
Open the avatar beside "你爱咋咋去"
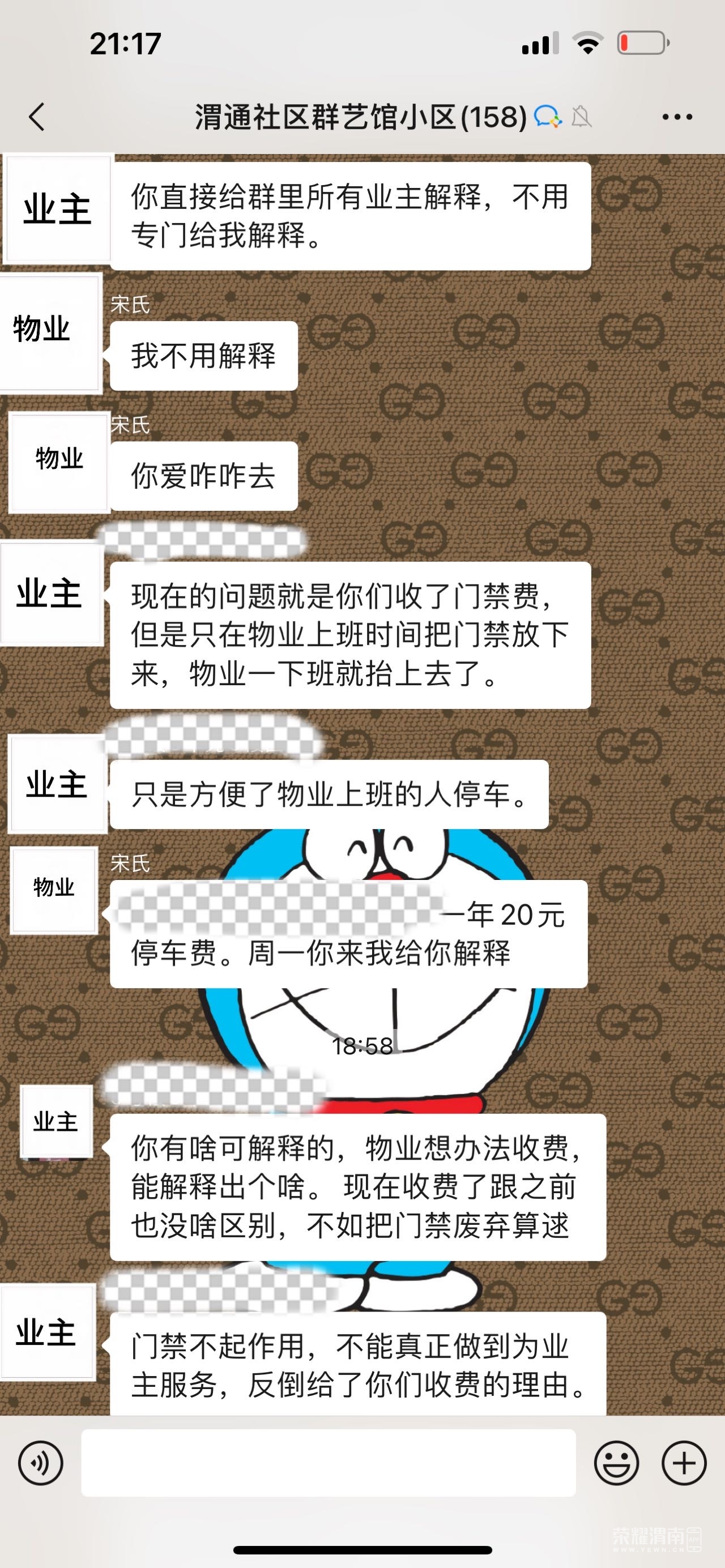pos(58,462)
